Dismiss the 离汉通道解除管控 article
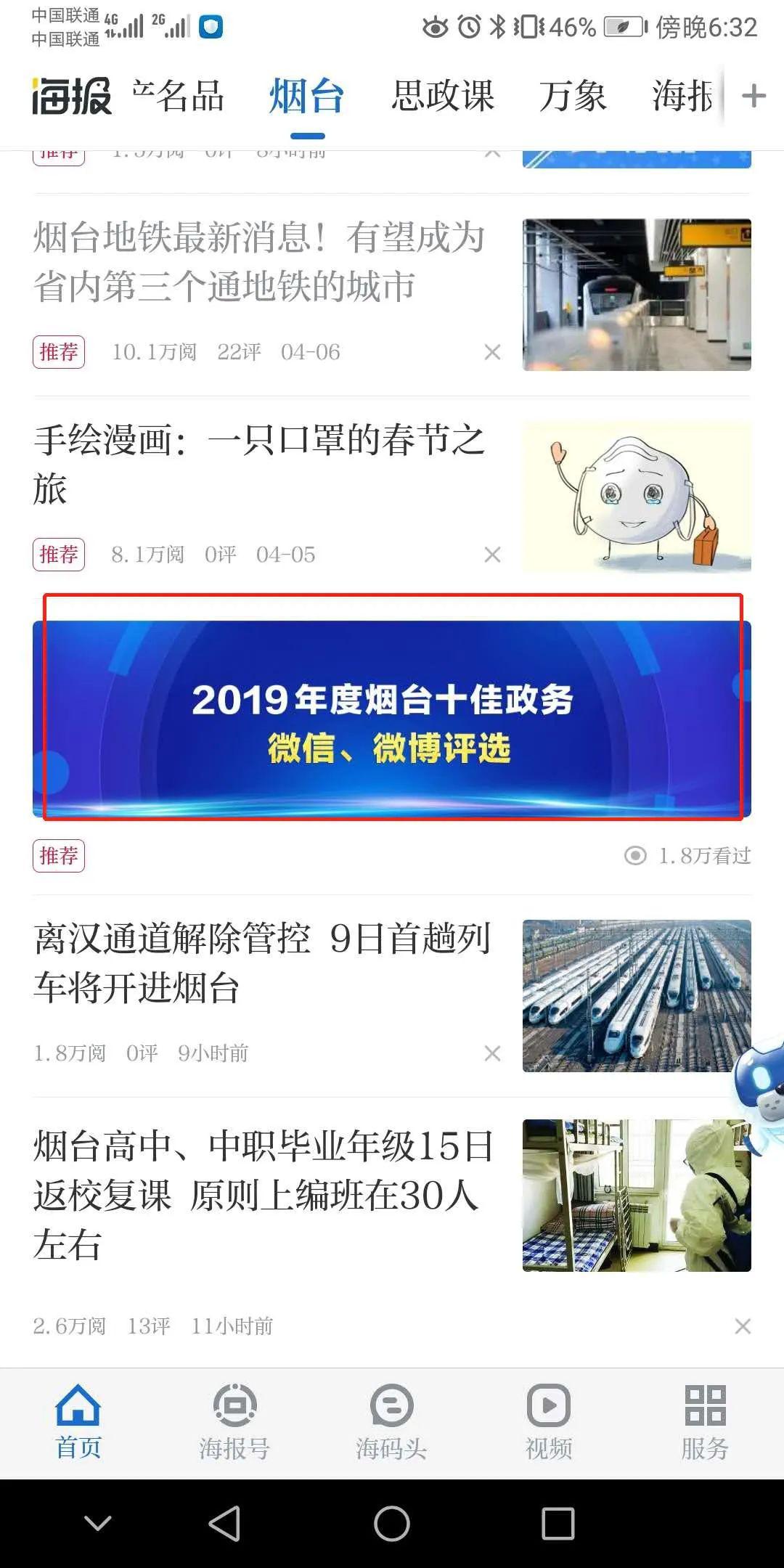Image resolution: width=784 pixels, height=1568 pixels. point(492,1053)
